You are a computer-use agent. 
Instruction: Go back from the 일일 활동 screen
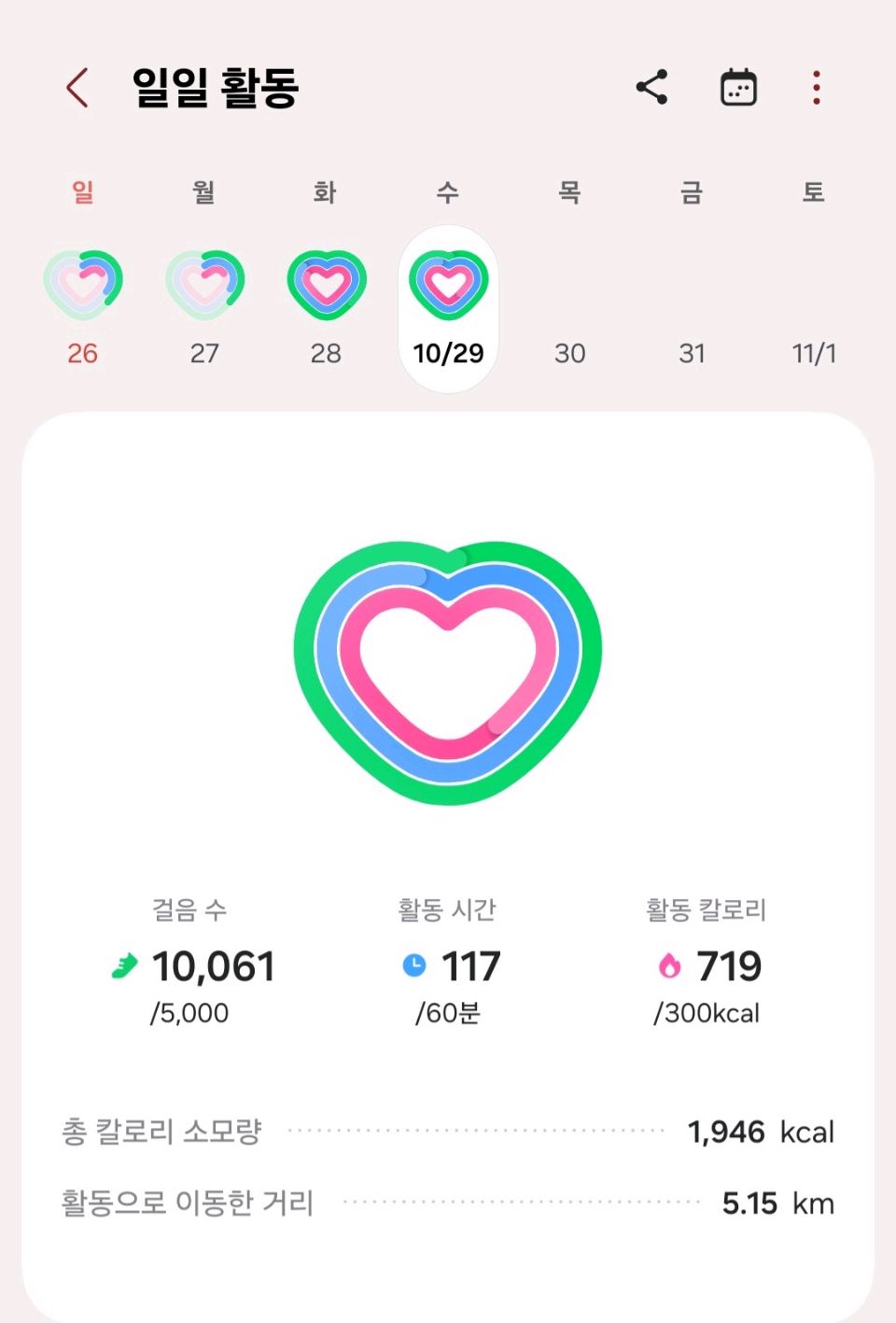click(x=77, y=88)
